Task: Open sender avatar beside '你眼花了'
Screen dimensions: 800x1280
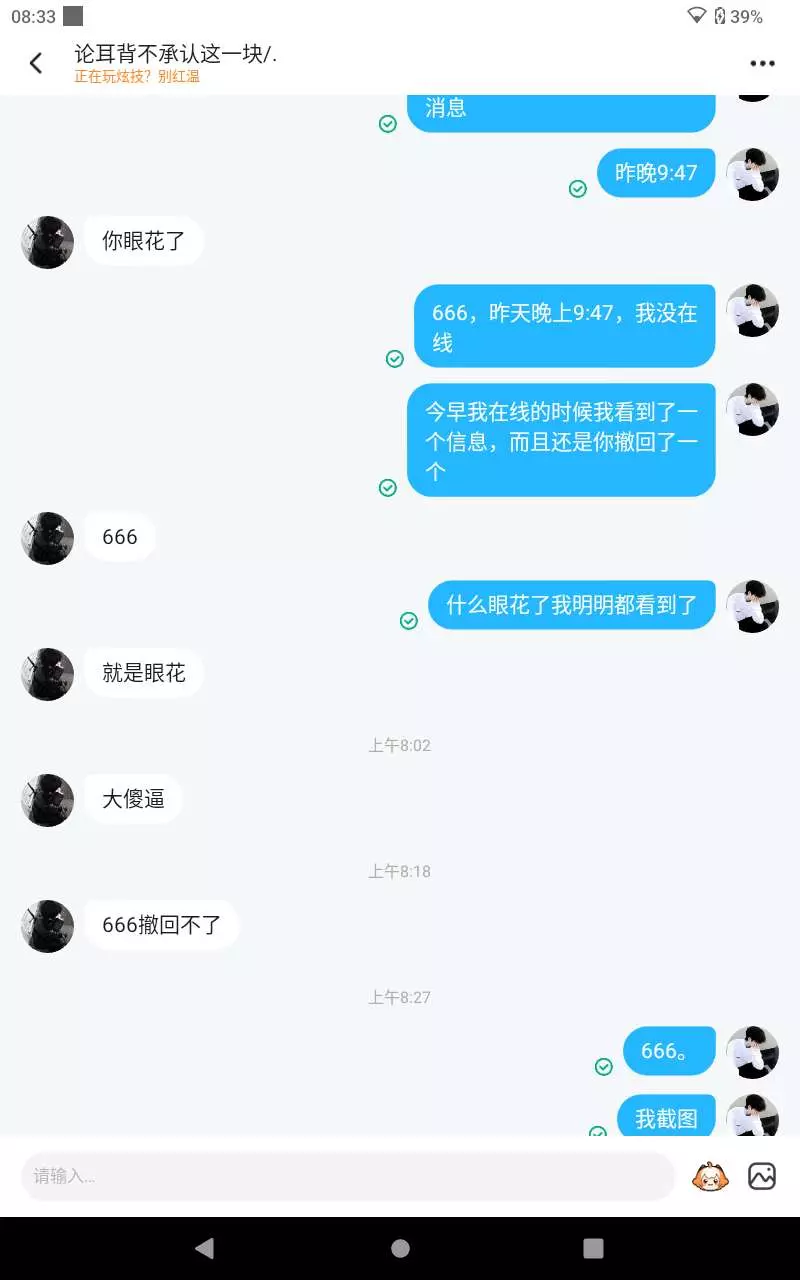Action: click(x=48, y=242)
